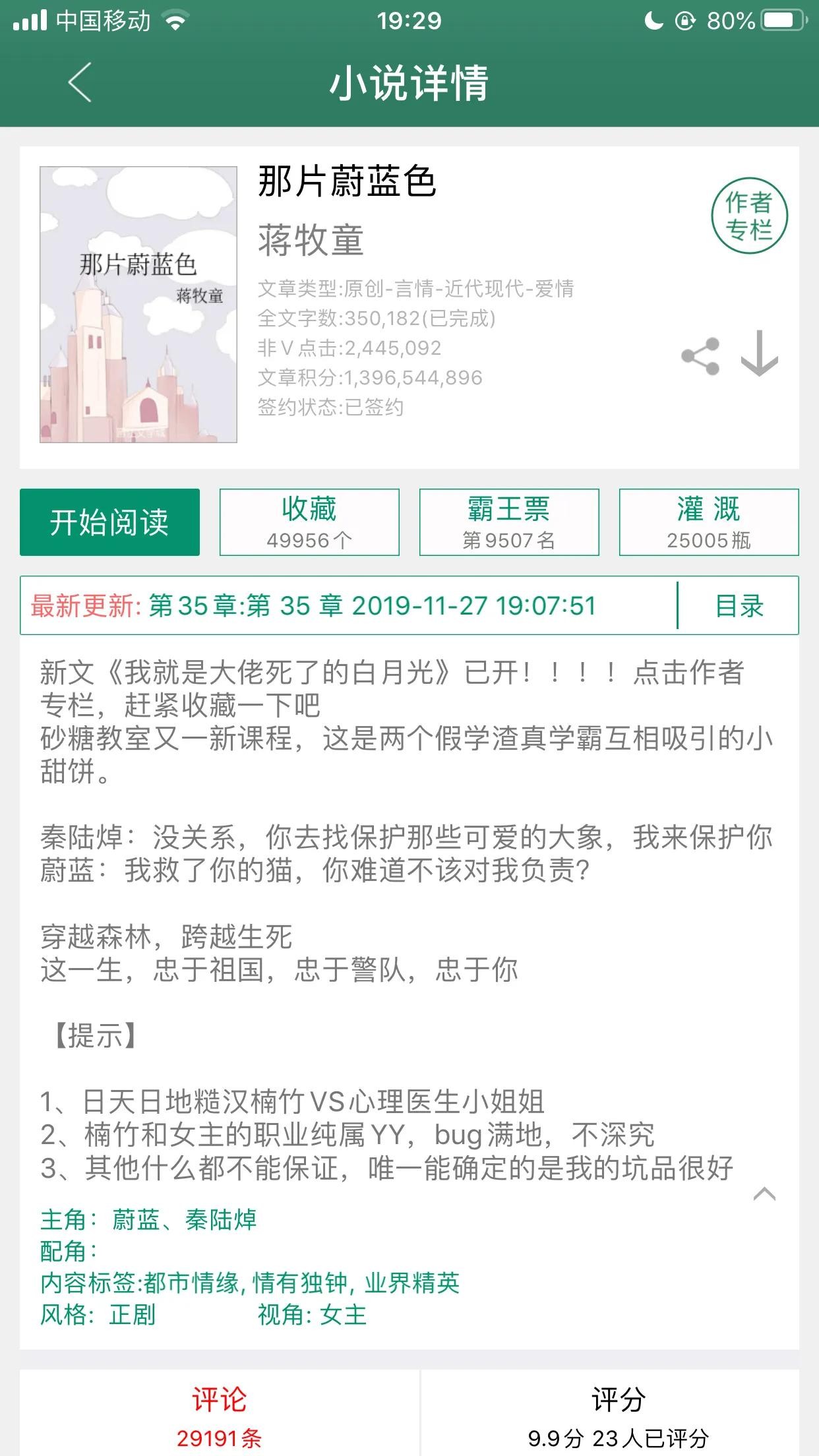Open latest update 第35章
This screenshot has height=1456, width=819.
point(349,605)
